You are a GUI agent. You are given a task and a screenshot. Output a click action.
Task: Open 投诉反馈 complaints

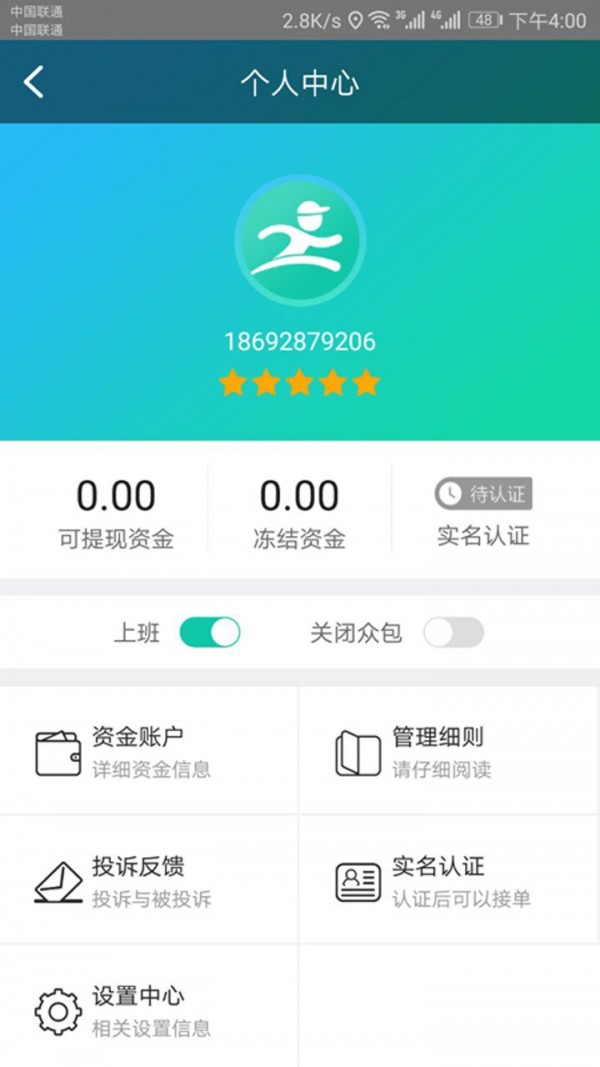(x=149, y=881)
